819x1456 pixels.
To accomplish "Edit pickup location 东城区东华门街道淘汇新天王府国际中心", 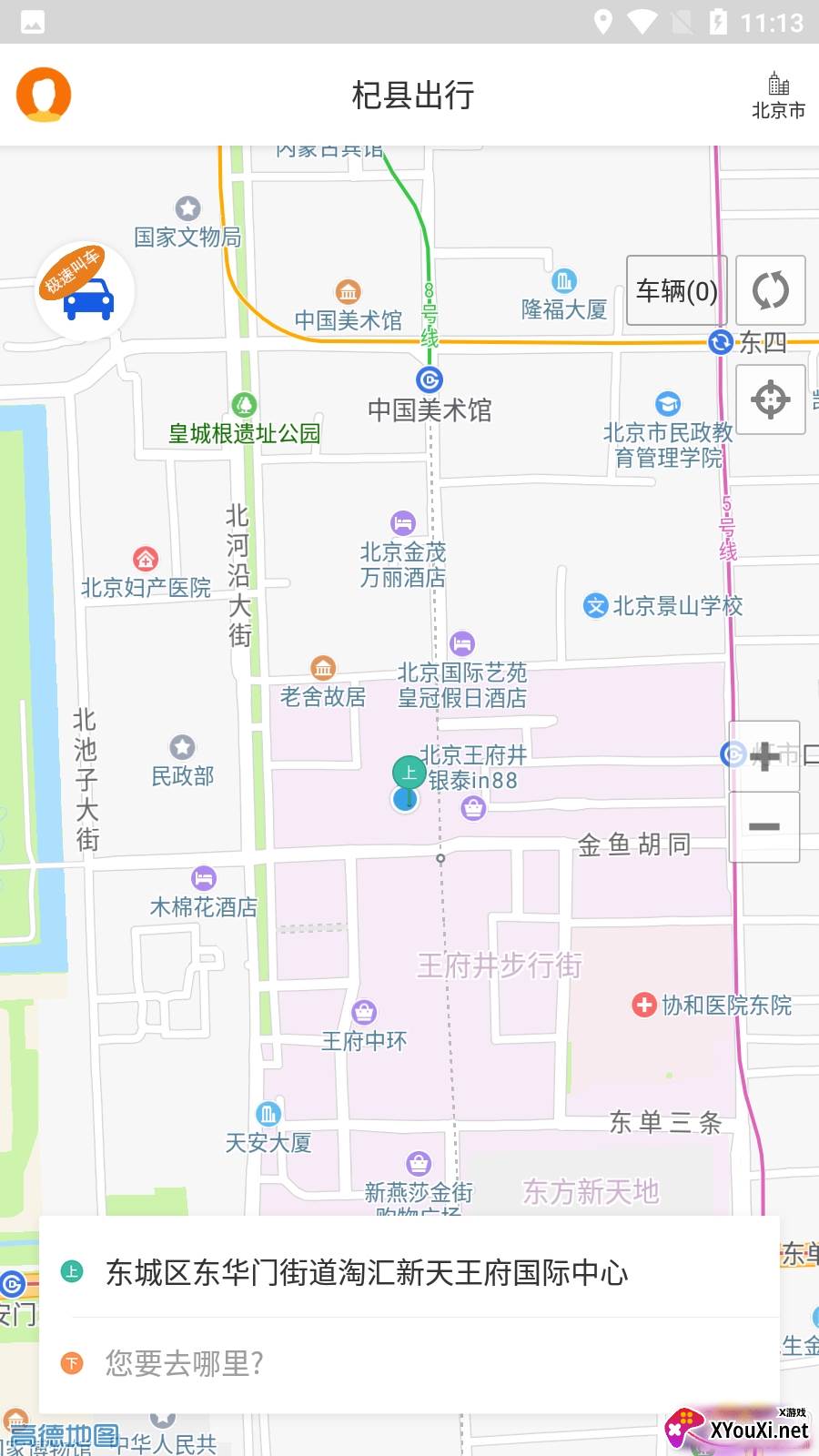I will pyautogui.click(x=367, y=1272).
